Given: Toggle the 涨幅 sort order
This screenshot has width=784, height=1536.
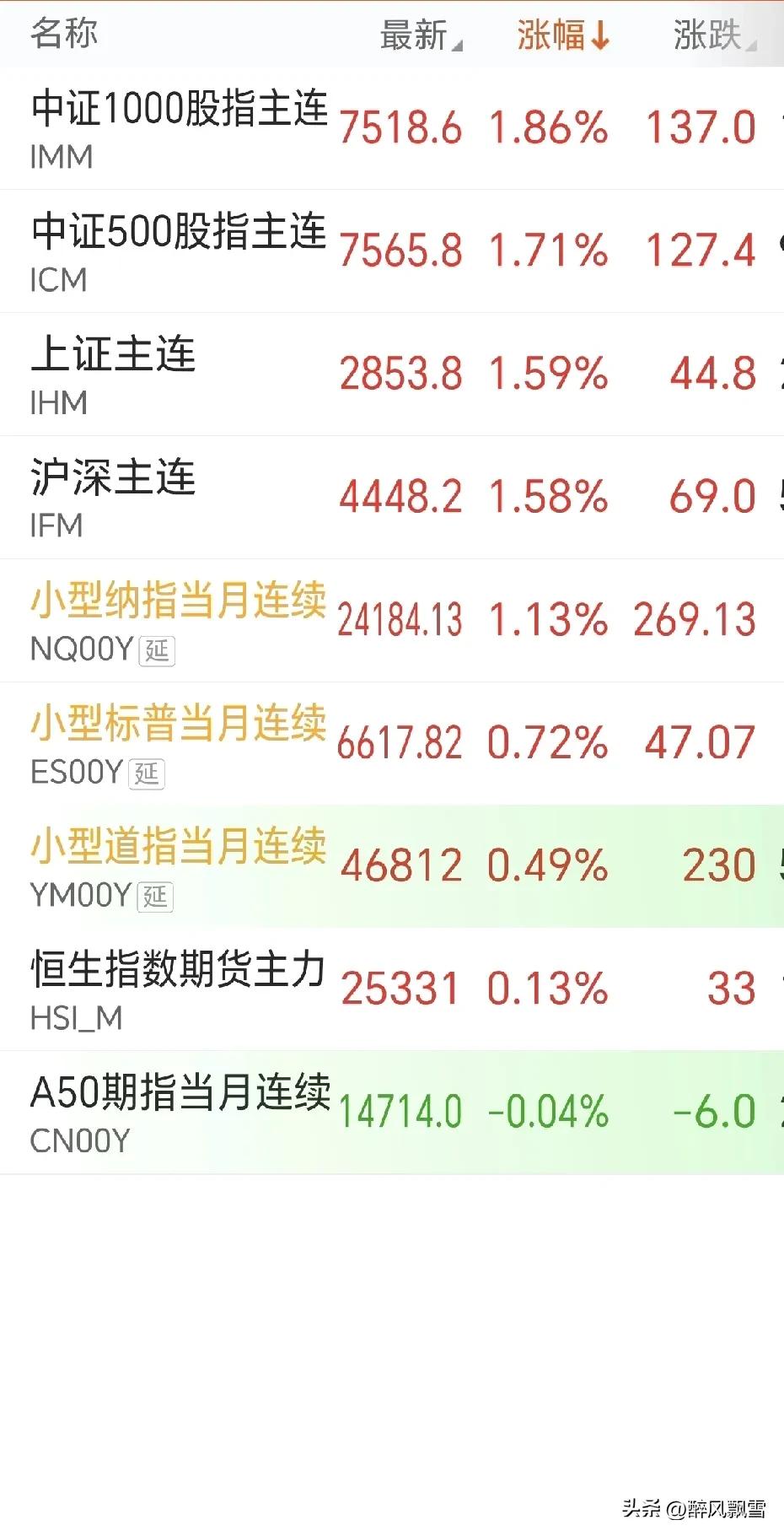Looking at the screenshot, I should (562, 35).
